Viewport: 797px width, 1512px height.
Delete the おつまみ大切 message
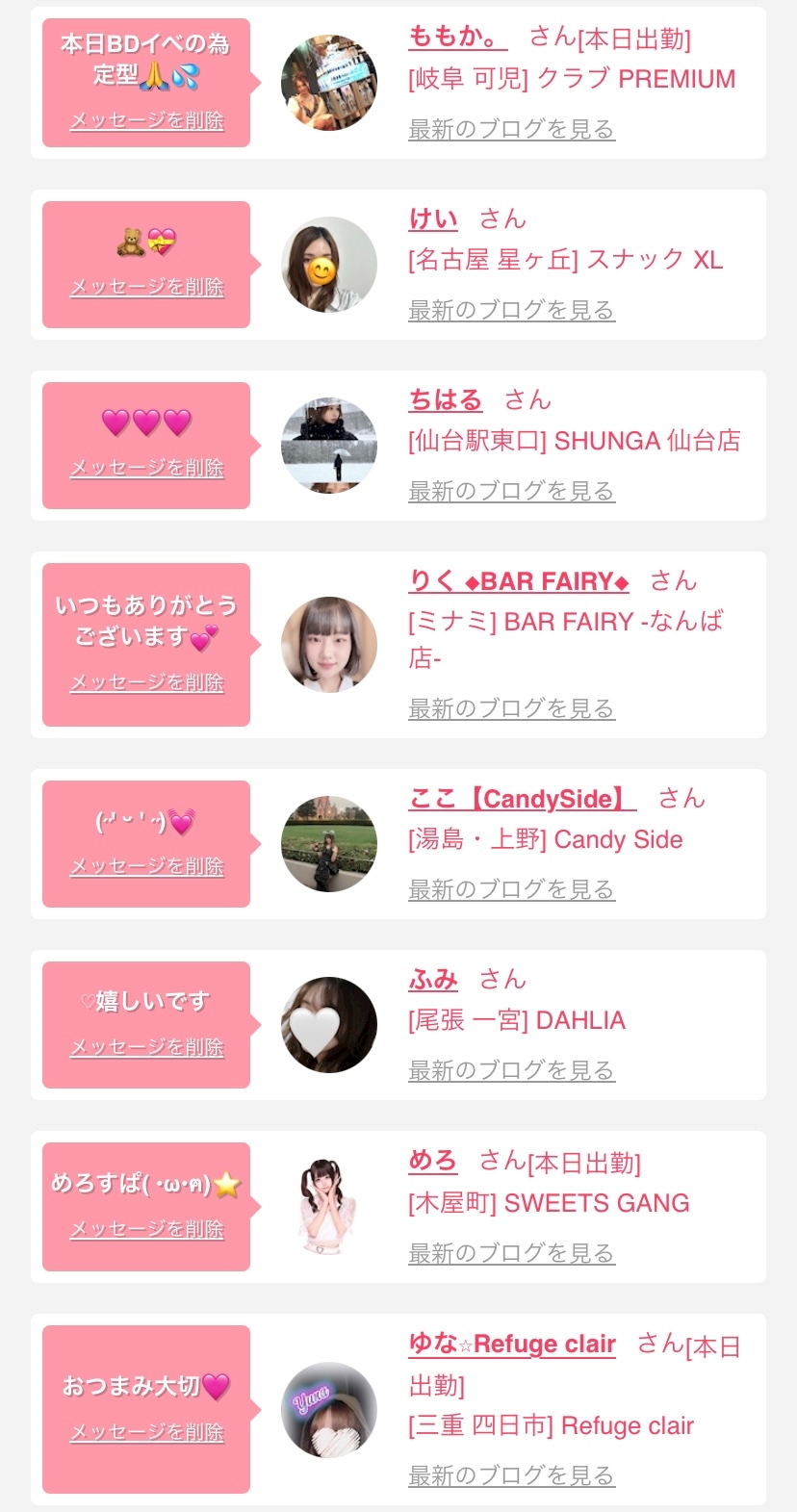coord(146,1433)
